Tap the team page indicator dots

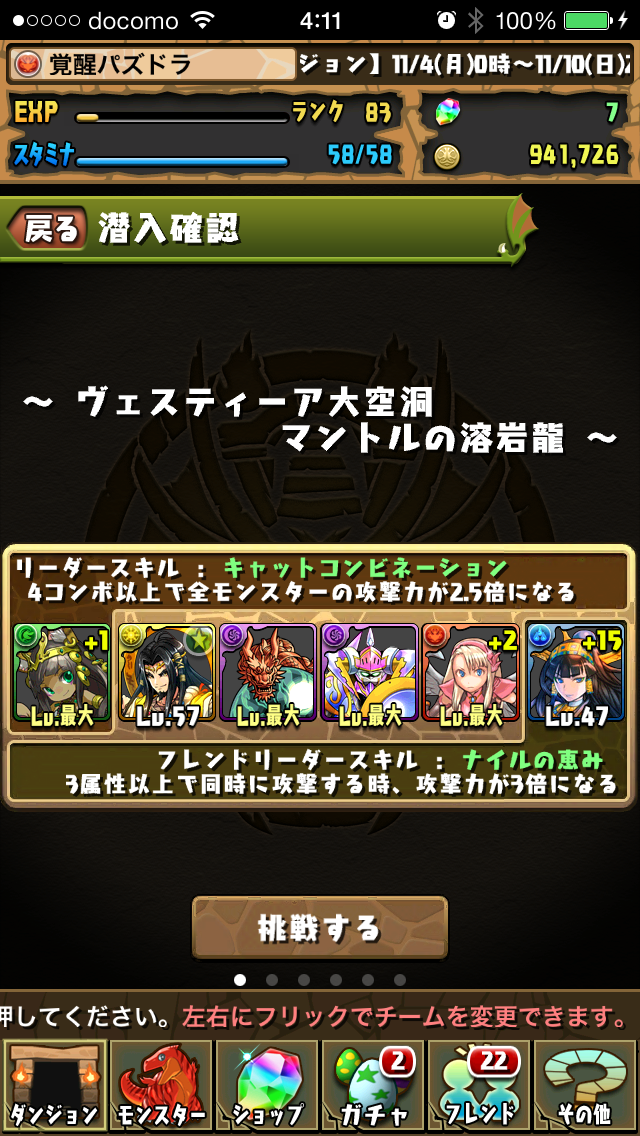click(x=319, y=980)
